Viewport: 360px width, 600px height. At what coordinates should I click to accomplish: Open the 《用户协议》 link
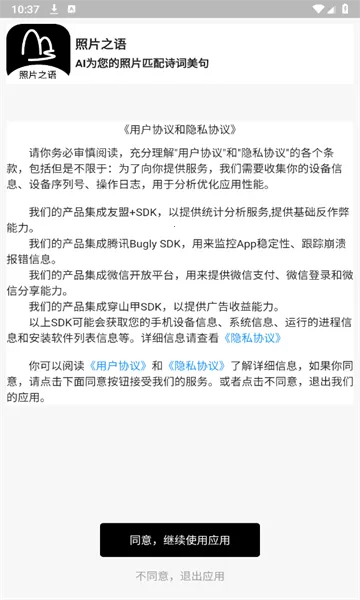click(x=117, y=366)
